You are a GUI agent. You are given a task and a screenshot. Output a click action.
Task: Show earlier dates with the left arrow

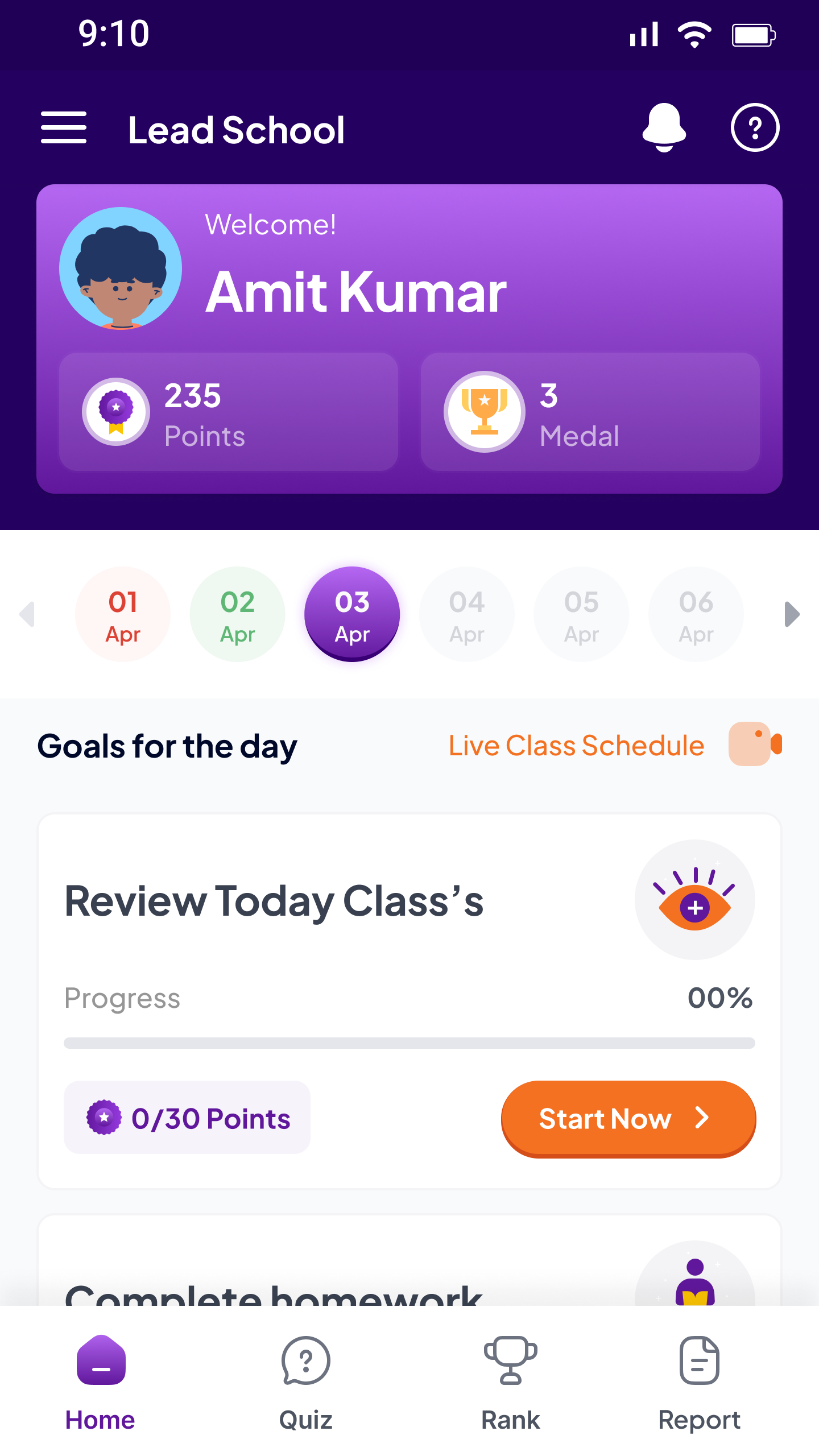[x=27, y=614]
